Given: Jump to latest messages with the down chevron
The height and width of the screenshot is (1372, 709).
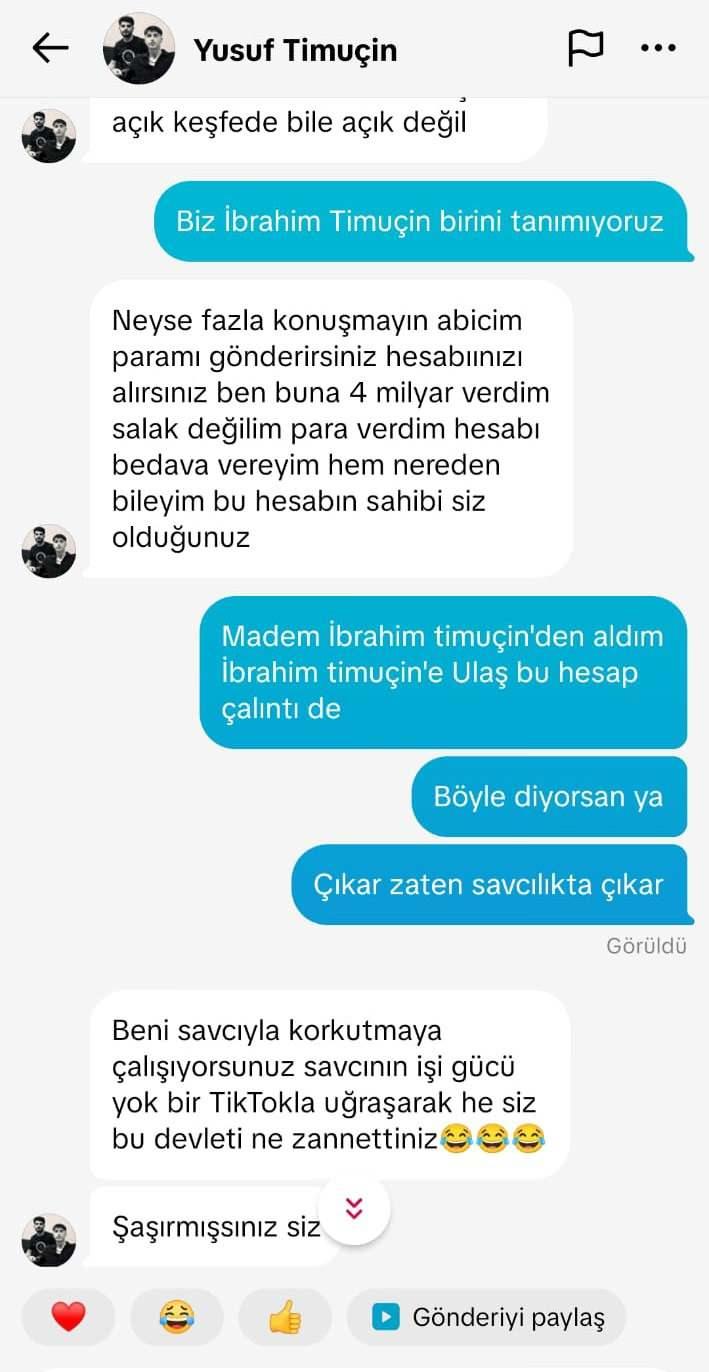Looking at the screenshot, I should pyautogui.click(x=353, y=1208).
